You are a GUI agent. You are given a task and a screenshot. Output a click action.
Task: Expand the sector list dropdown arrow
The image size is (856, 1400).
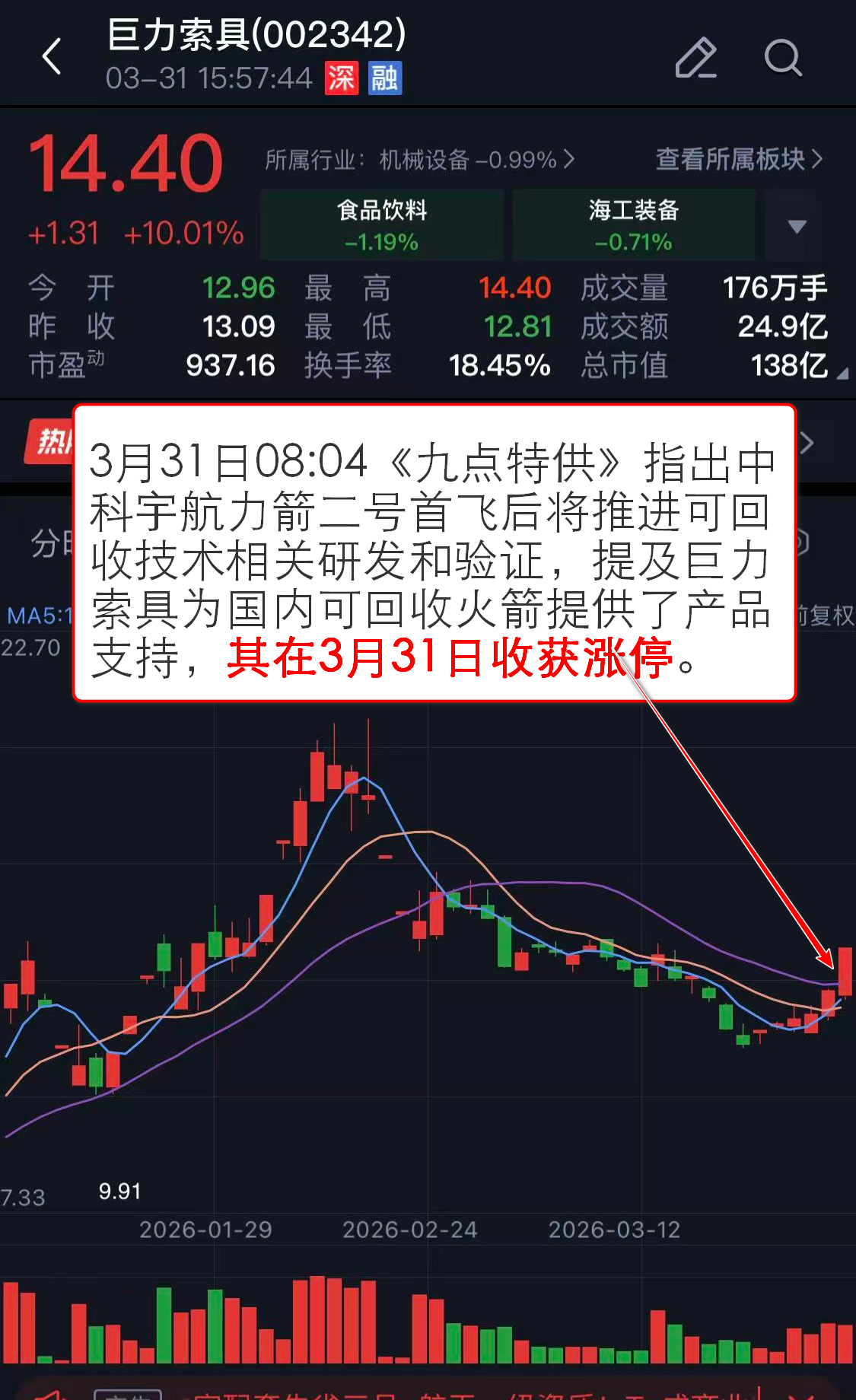[797, 226]
